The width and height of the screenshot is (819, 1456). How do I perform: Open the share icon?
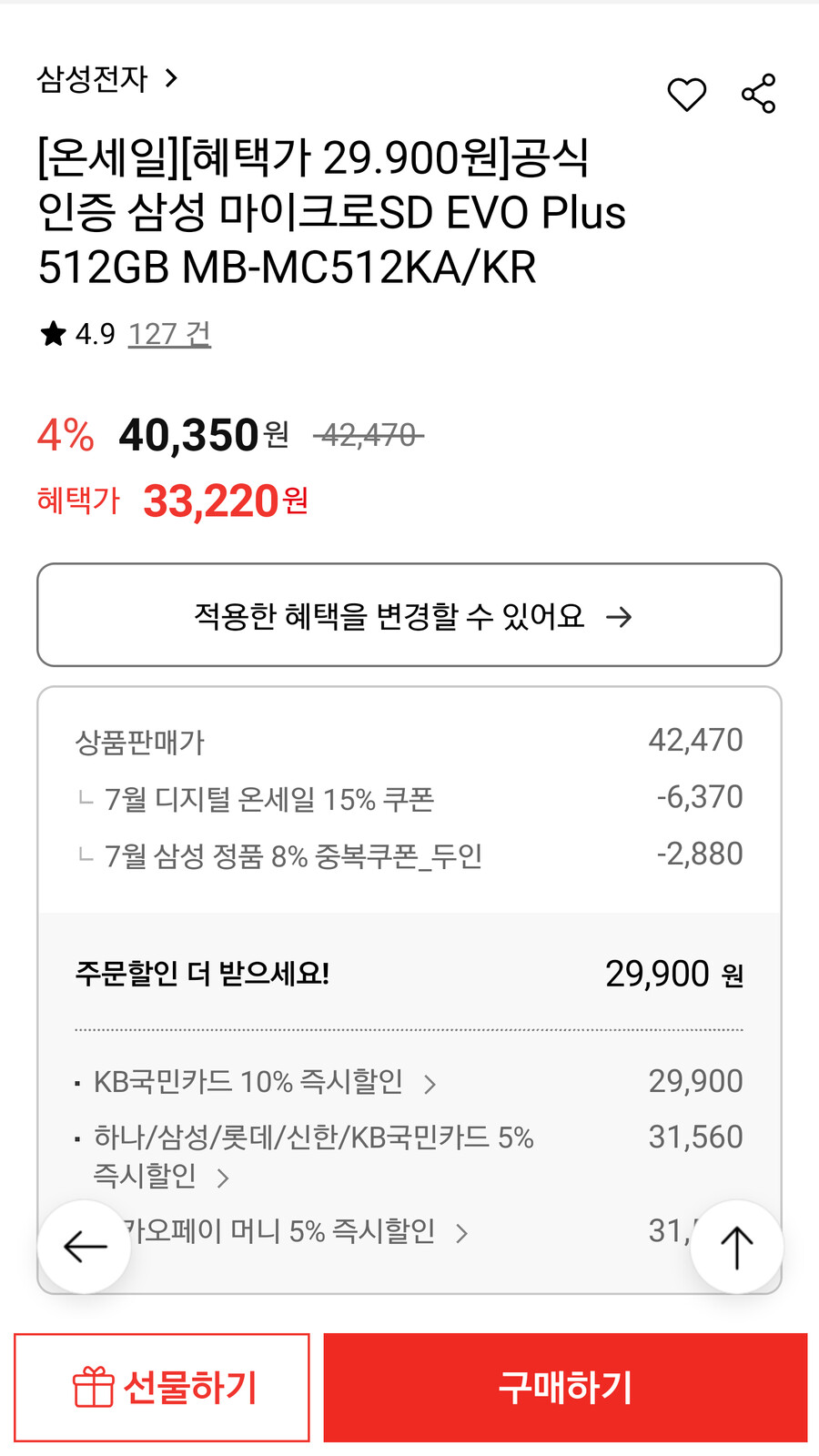click(x=758, y=93)
